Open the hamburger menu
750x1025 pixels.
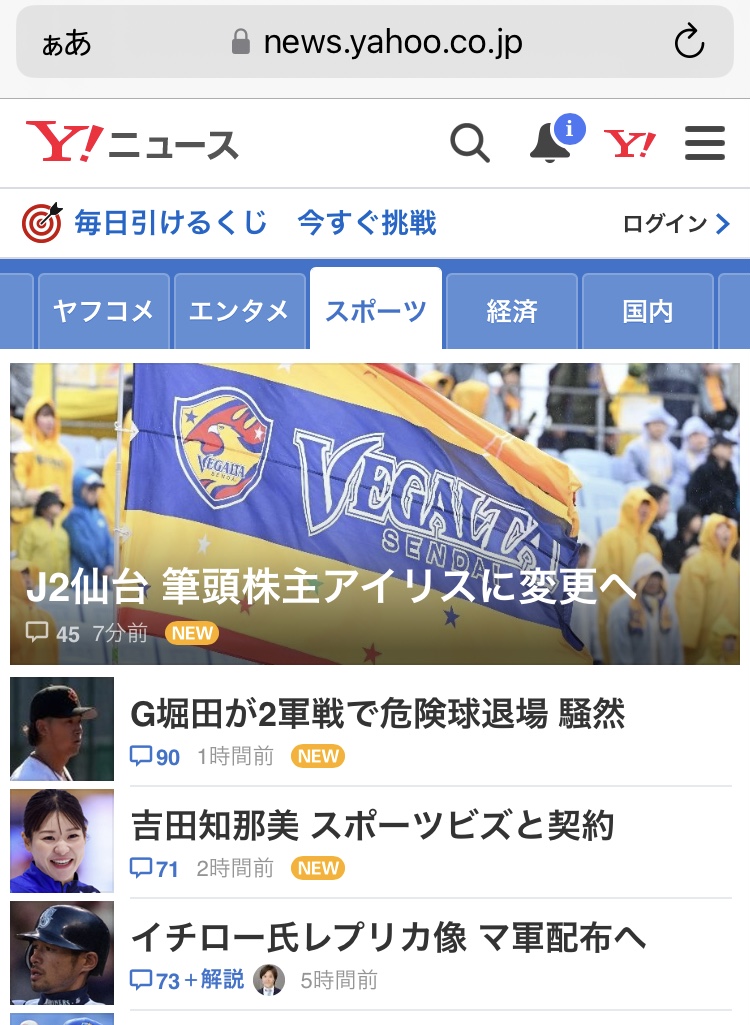tap(705, 144)
